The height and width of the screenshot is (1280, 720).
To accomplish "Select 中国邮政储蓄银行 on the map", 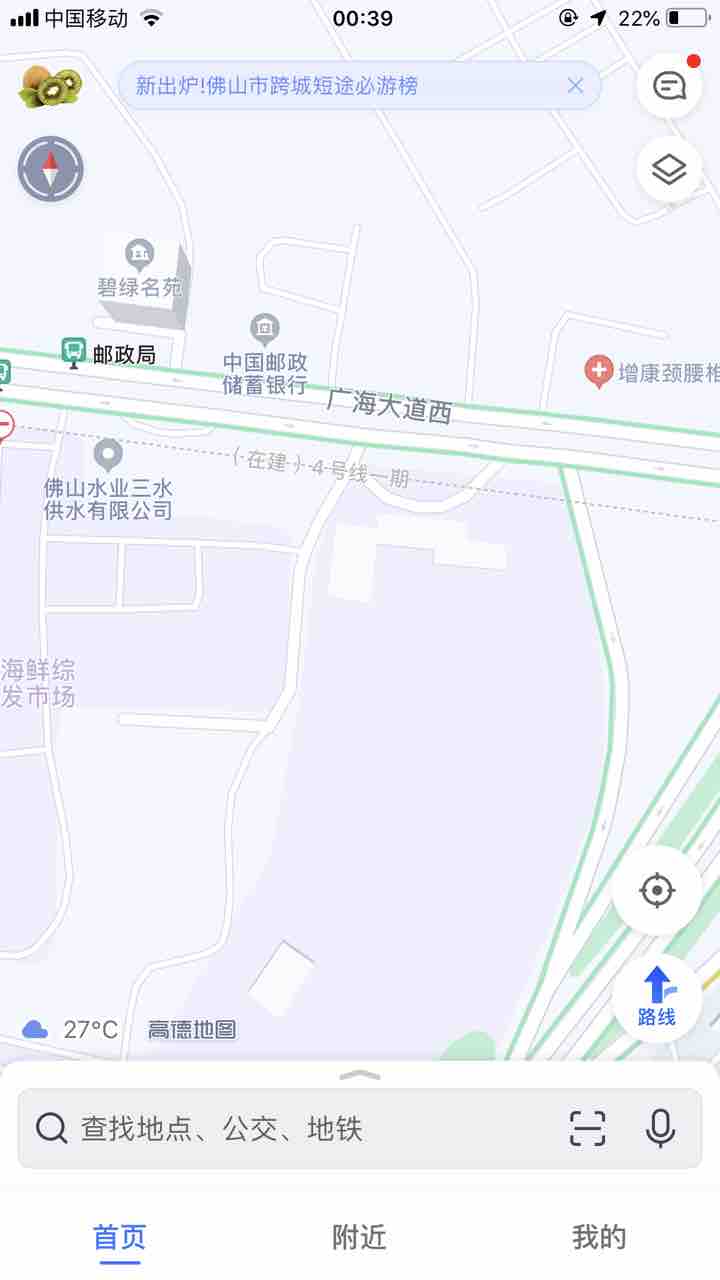I will point(265,328).
